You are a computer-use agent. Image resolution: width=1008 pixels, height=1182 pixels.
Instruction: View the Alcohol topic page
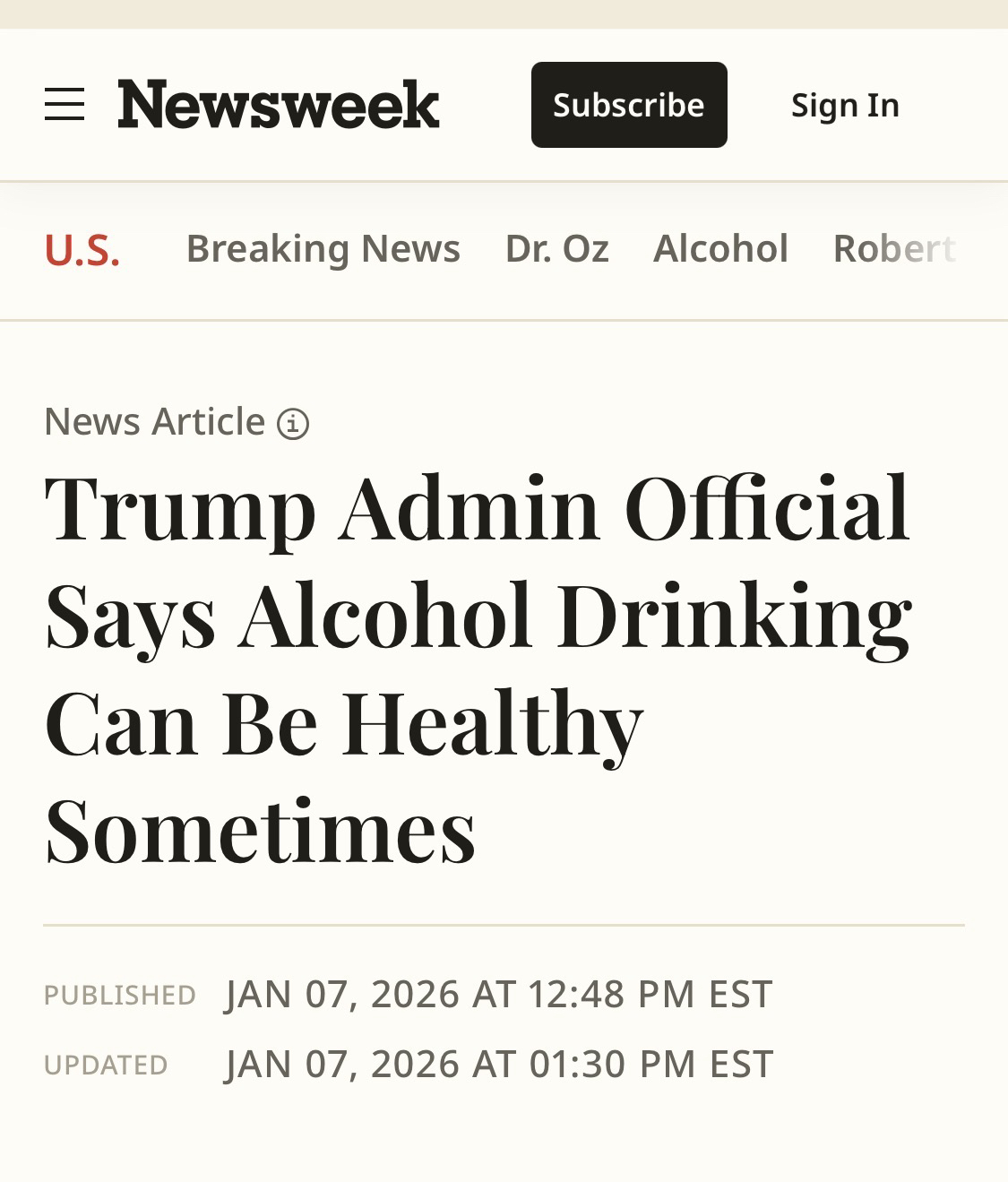point(720,248)
